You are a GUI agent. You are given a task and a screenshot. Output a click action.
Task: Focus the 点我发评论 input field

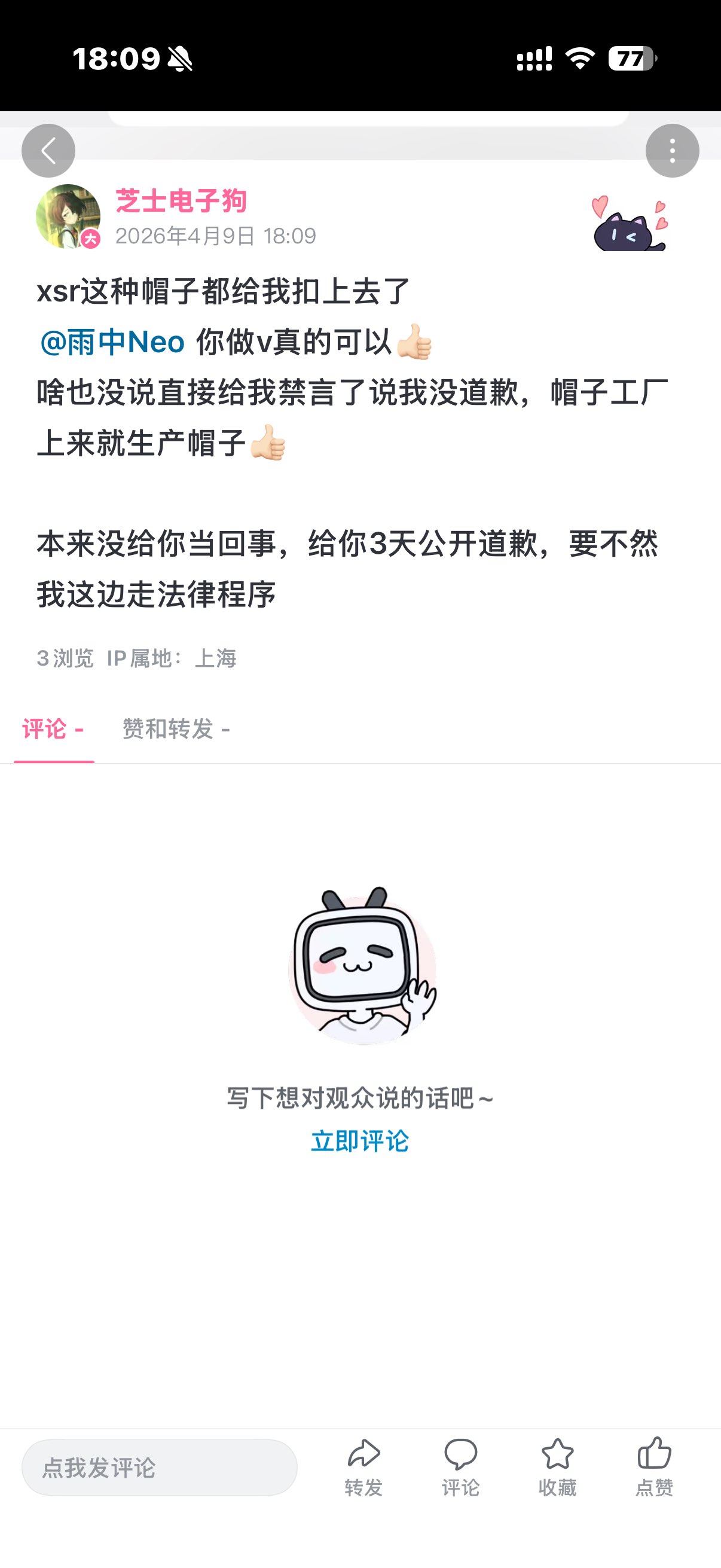click(x=159, y=1468)
